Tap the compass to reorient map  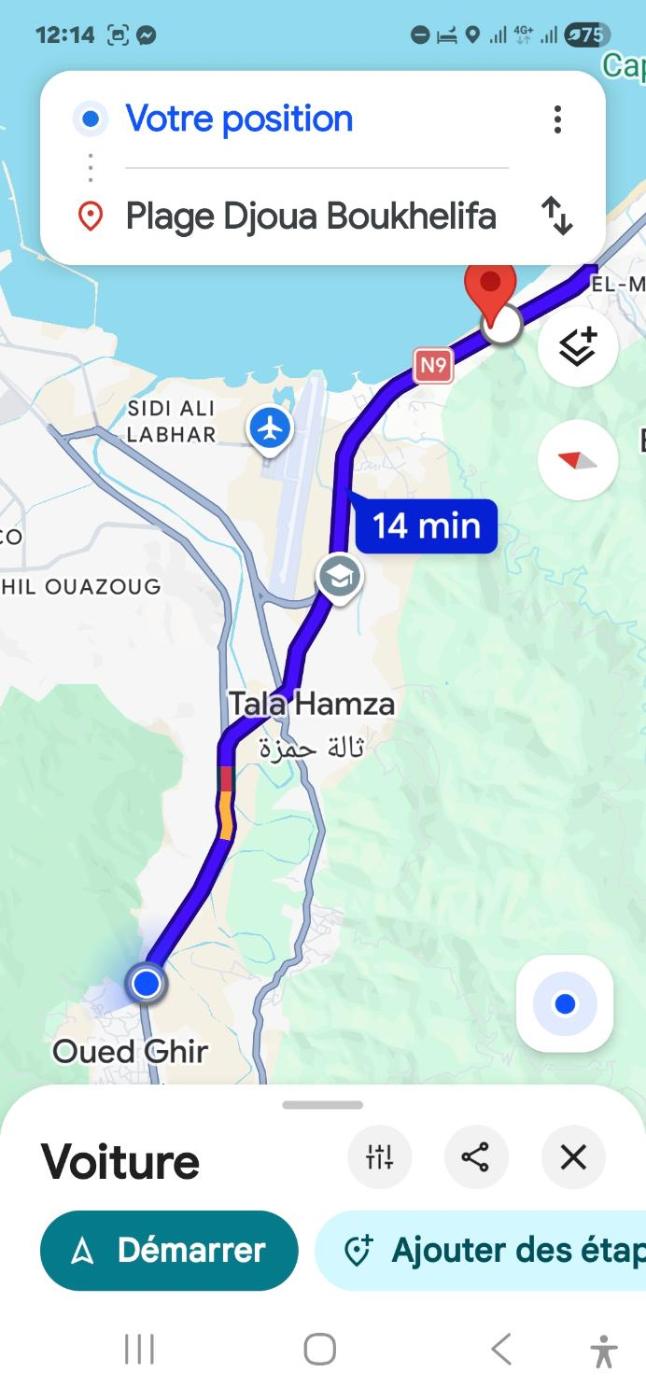(577, 460)
